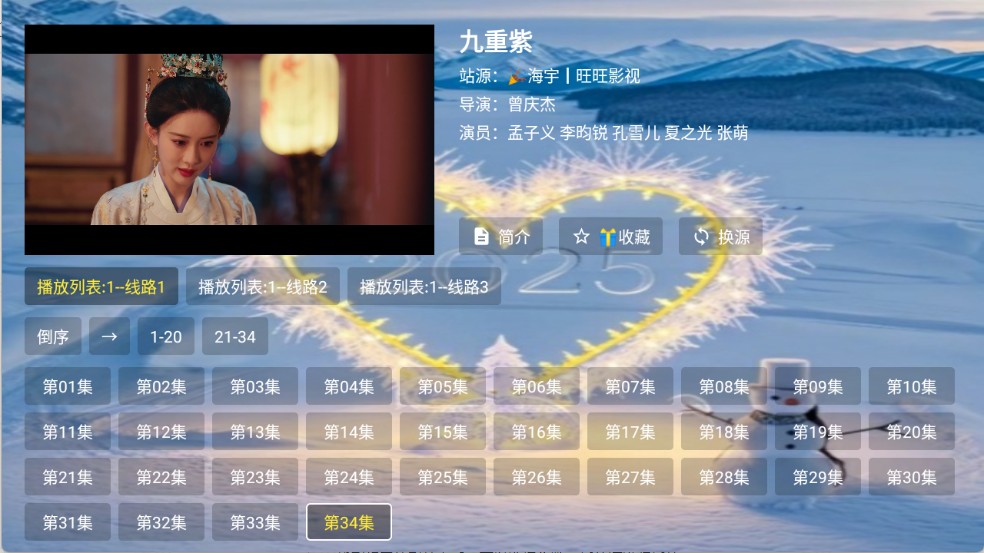Switch to 播放列表:1--线路2

pos(263,287)
